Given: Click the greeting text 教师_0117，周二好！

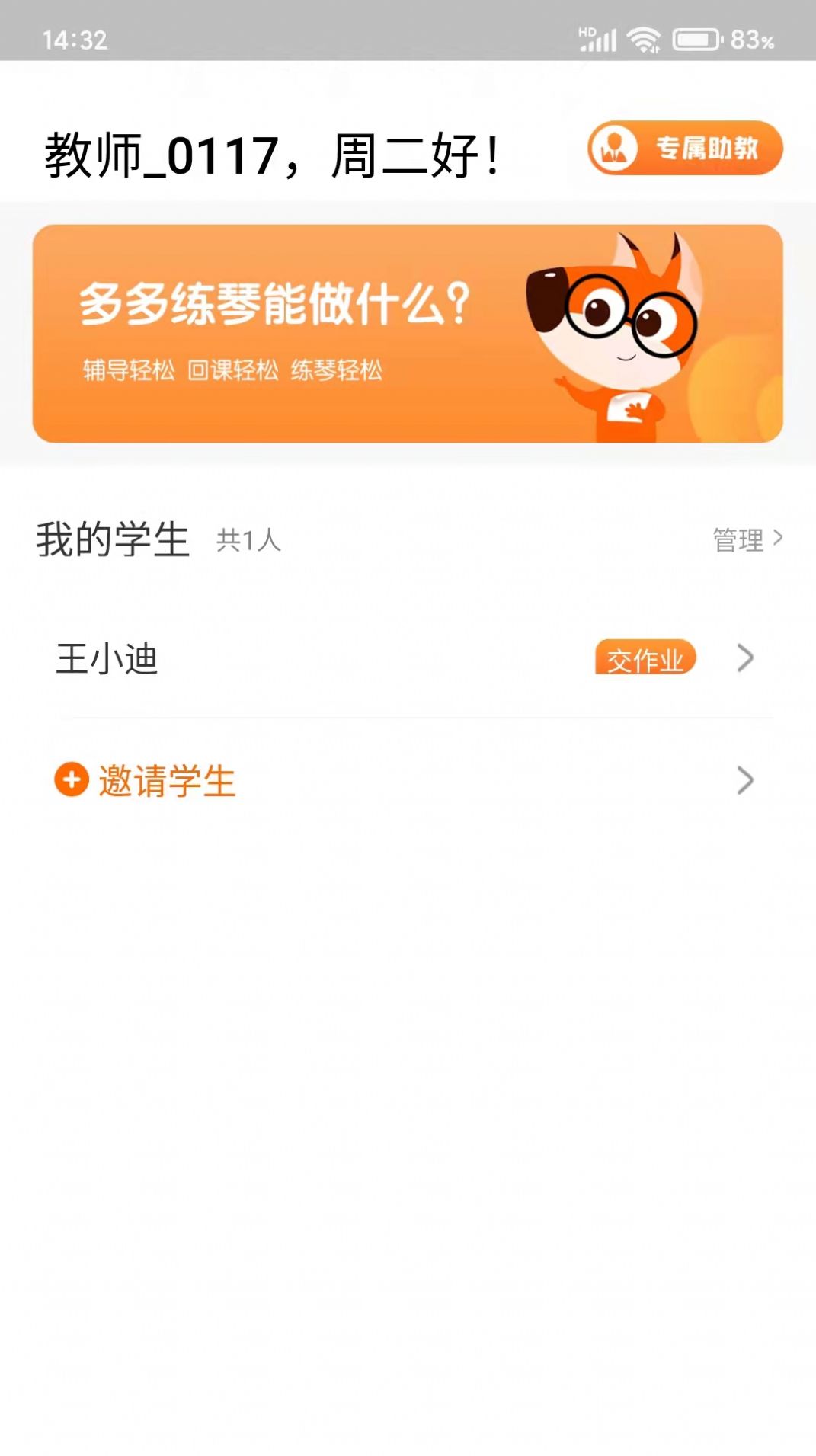Looking at the screenshot, I should [270, 152].
